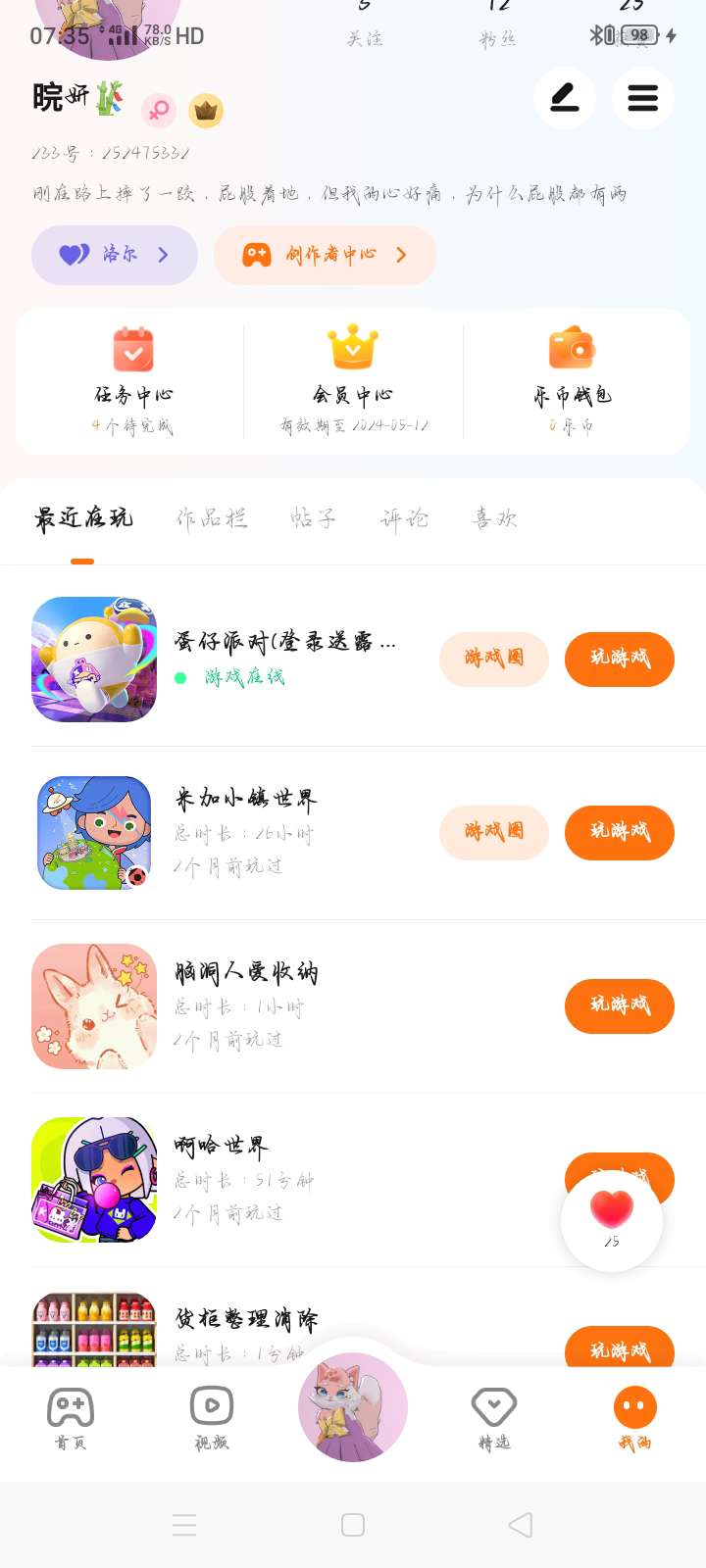The width and height of the screenshot is (706, 1568).
Task: Open the edit profile pencil icon
Action: click(564, 98)
